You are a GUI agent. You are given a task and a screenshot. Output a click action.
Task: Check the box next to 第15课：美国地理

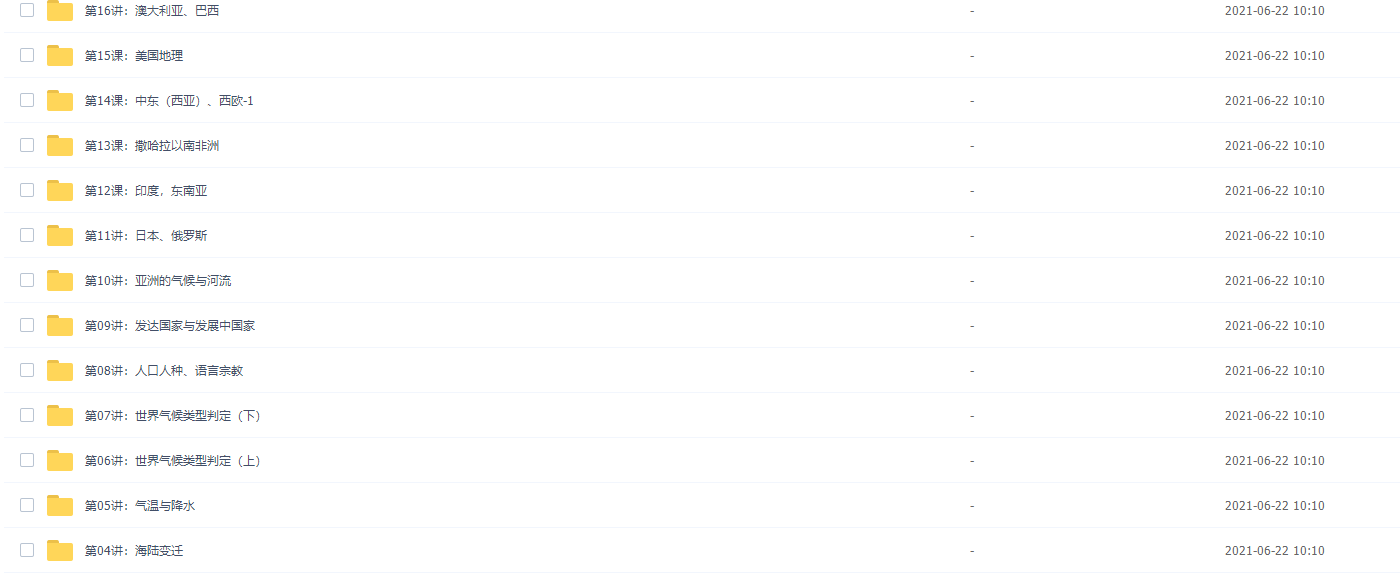point(27,55)
